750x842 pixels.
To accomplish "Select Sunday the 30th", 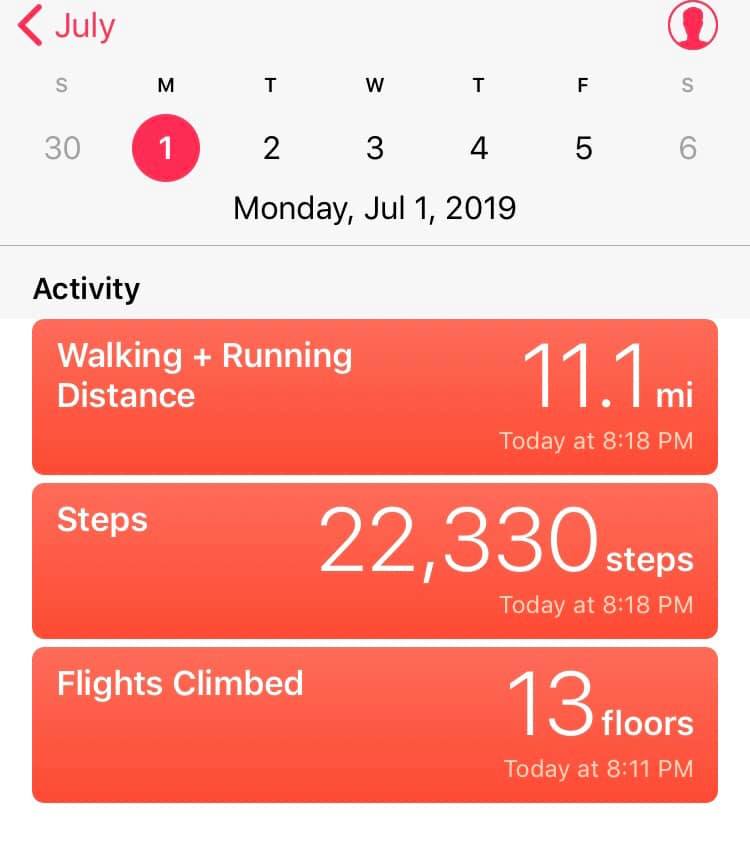I will click(x=62, y=148).
